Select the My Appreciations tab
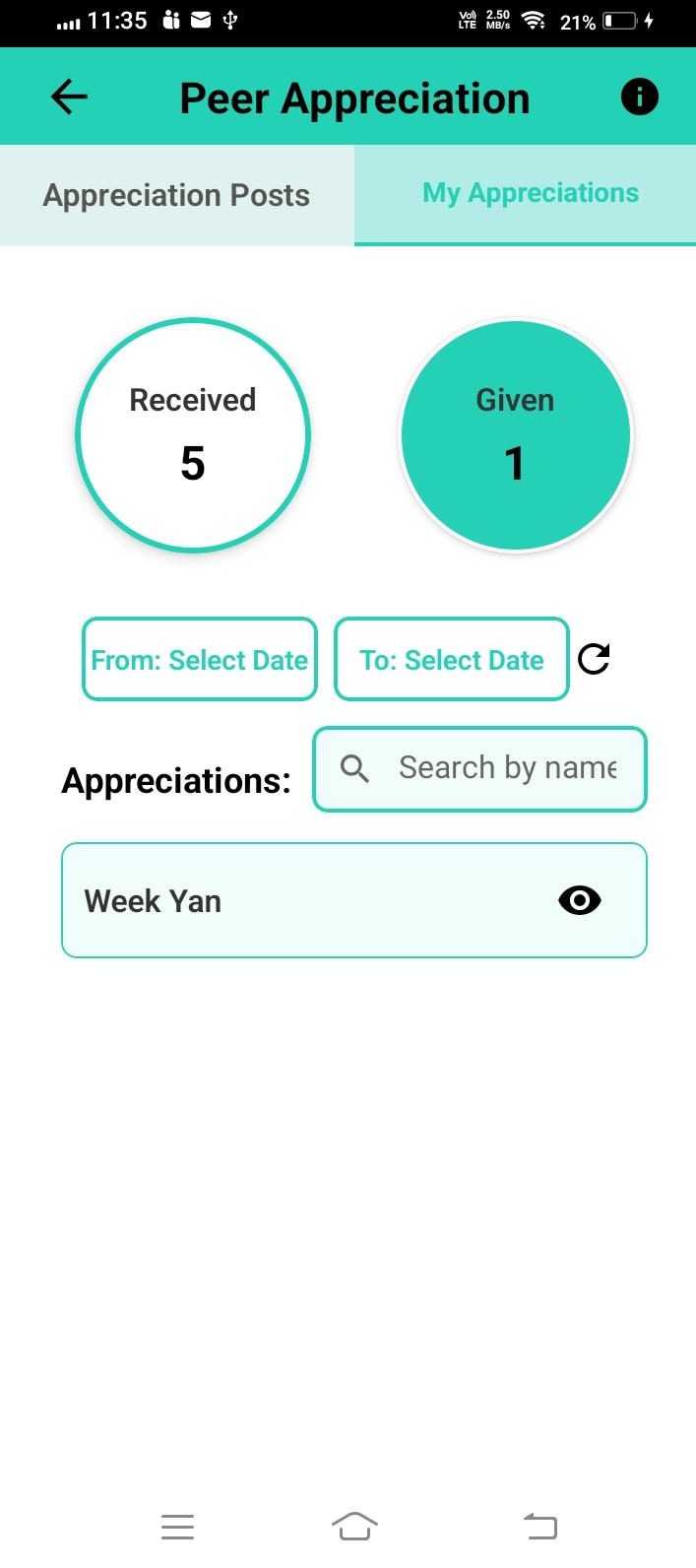This screenshot has width=696, height=1568. [530, 194]
